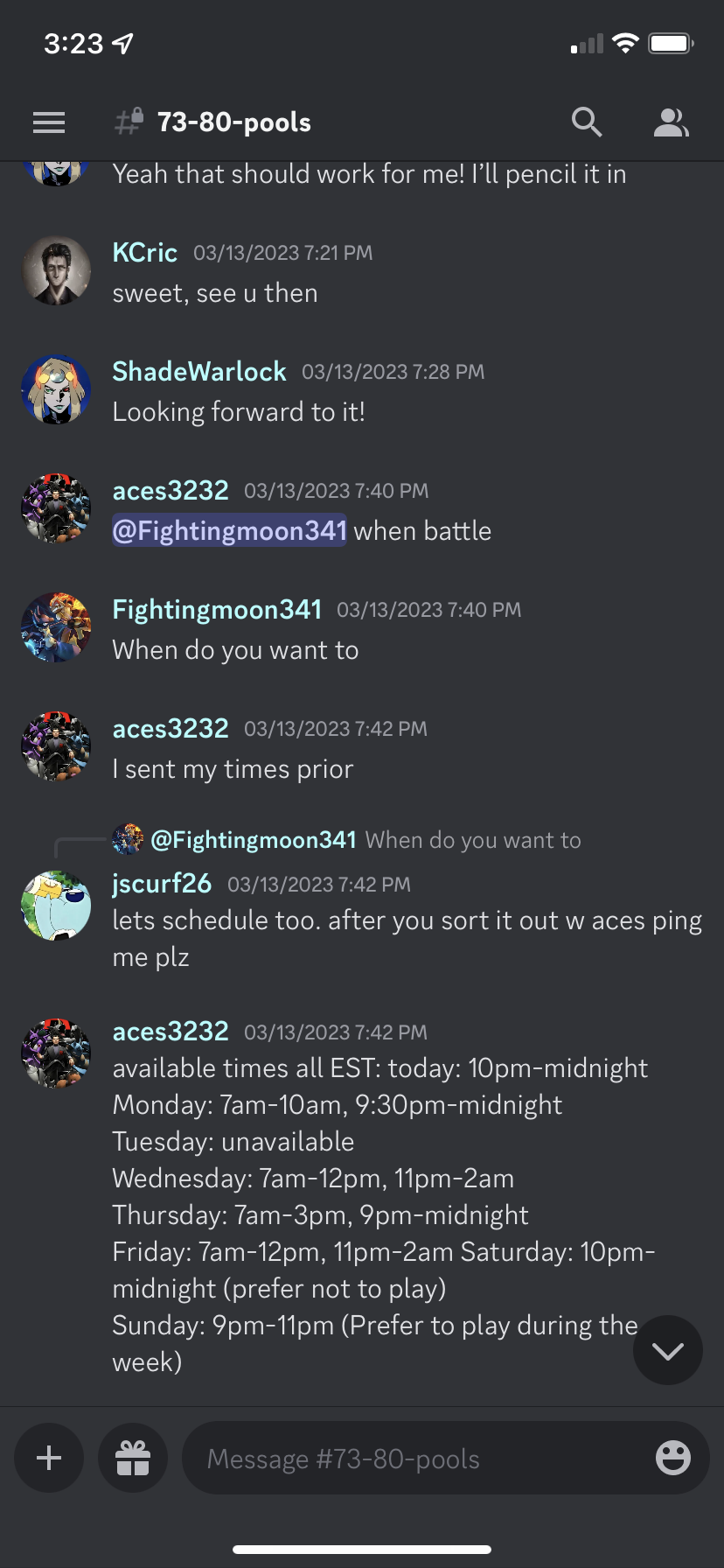Open the gift icon
Screen dimensions: 724x1568
[133, 1458]
